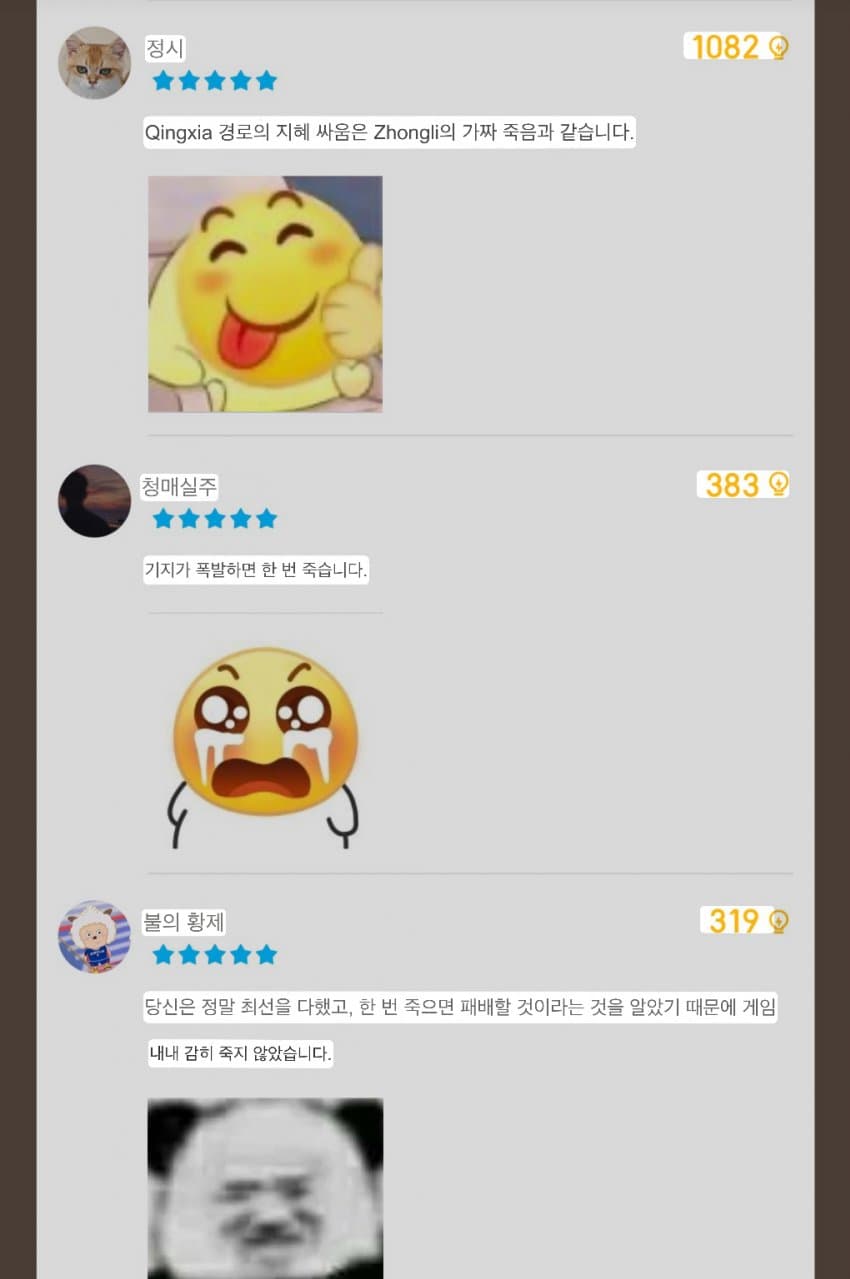Mark 정시's review as helpful
The image size is (850, 1279).
click(x=777, y=47)
